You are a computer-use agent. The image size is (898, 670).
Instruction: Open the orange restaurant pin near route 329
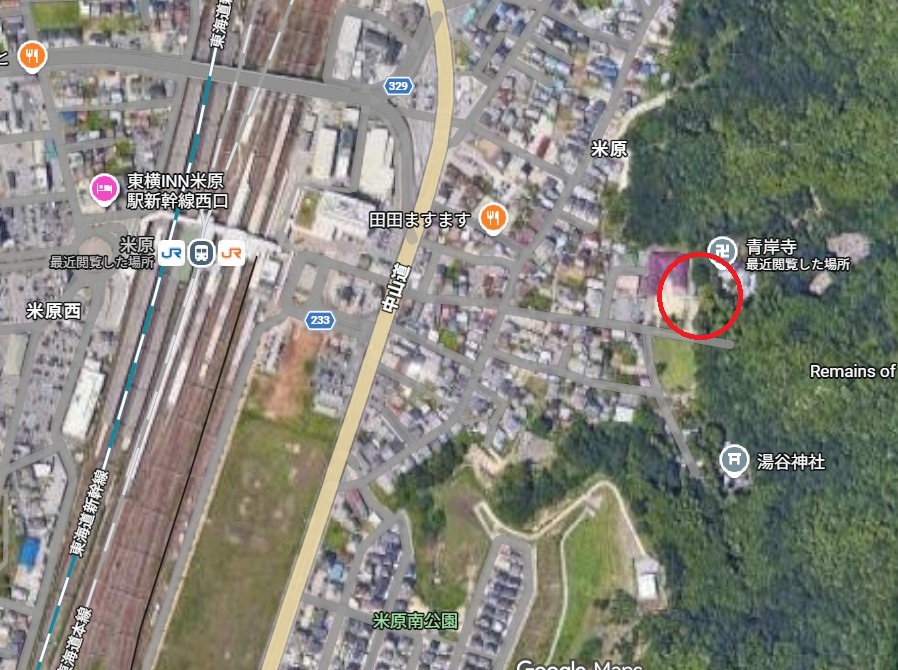click(x=33, y=56)
